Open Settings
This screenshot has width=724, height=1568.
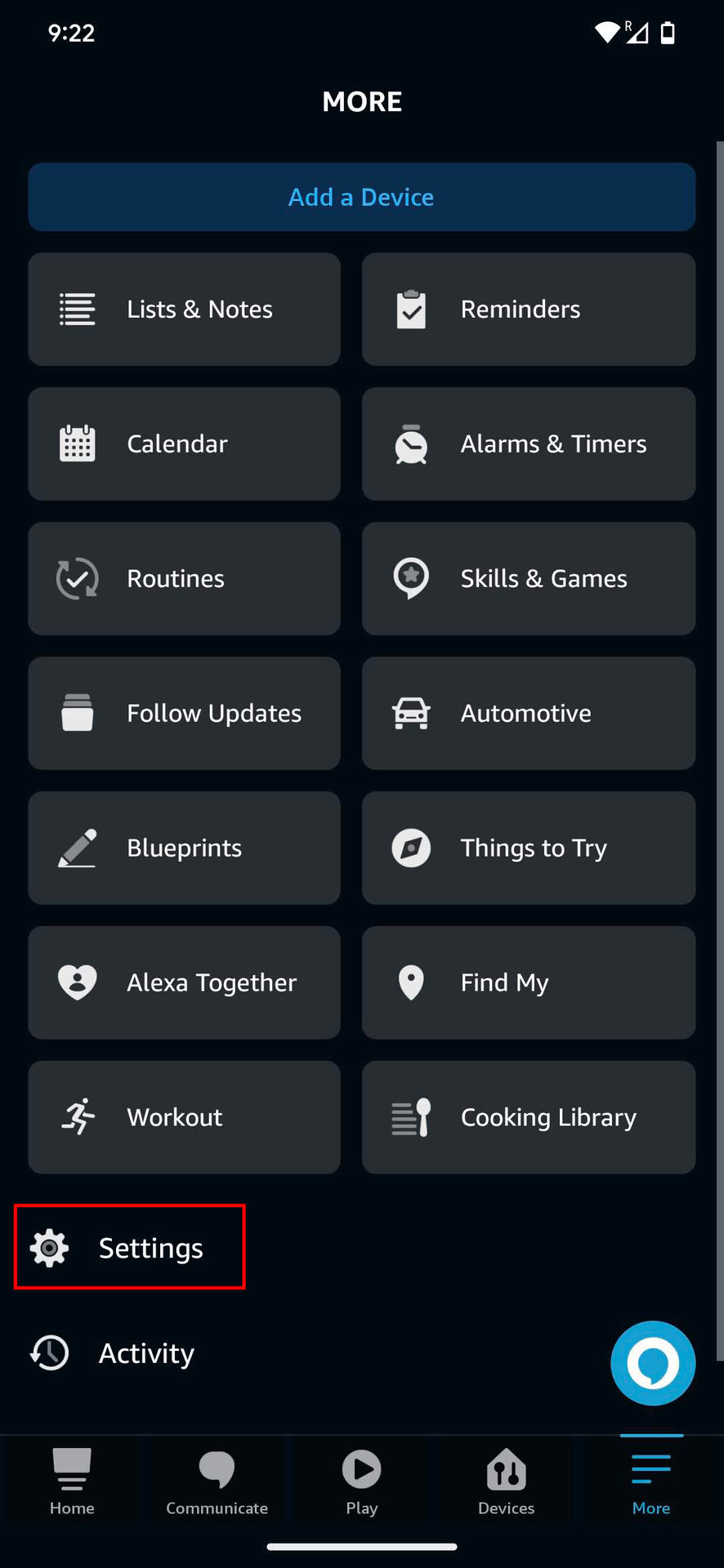coord(129,1248)
